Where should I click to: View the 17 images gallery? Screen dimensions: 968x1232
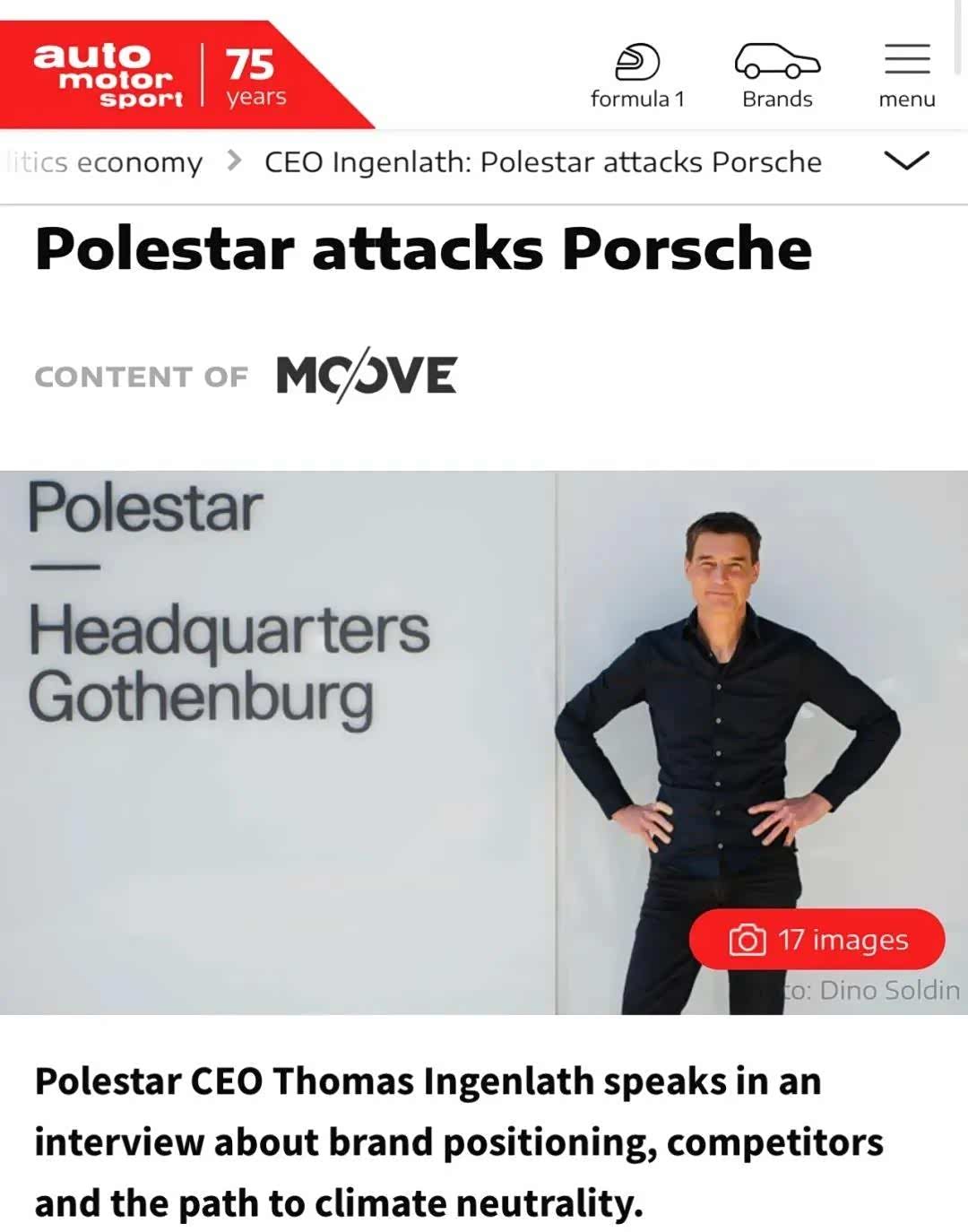[817, 939]
